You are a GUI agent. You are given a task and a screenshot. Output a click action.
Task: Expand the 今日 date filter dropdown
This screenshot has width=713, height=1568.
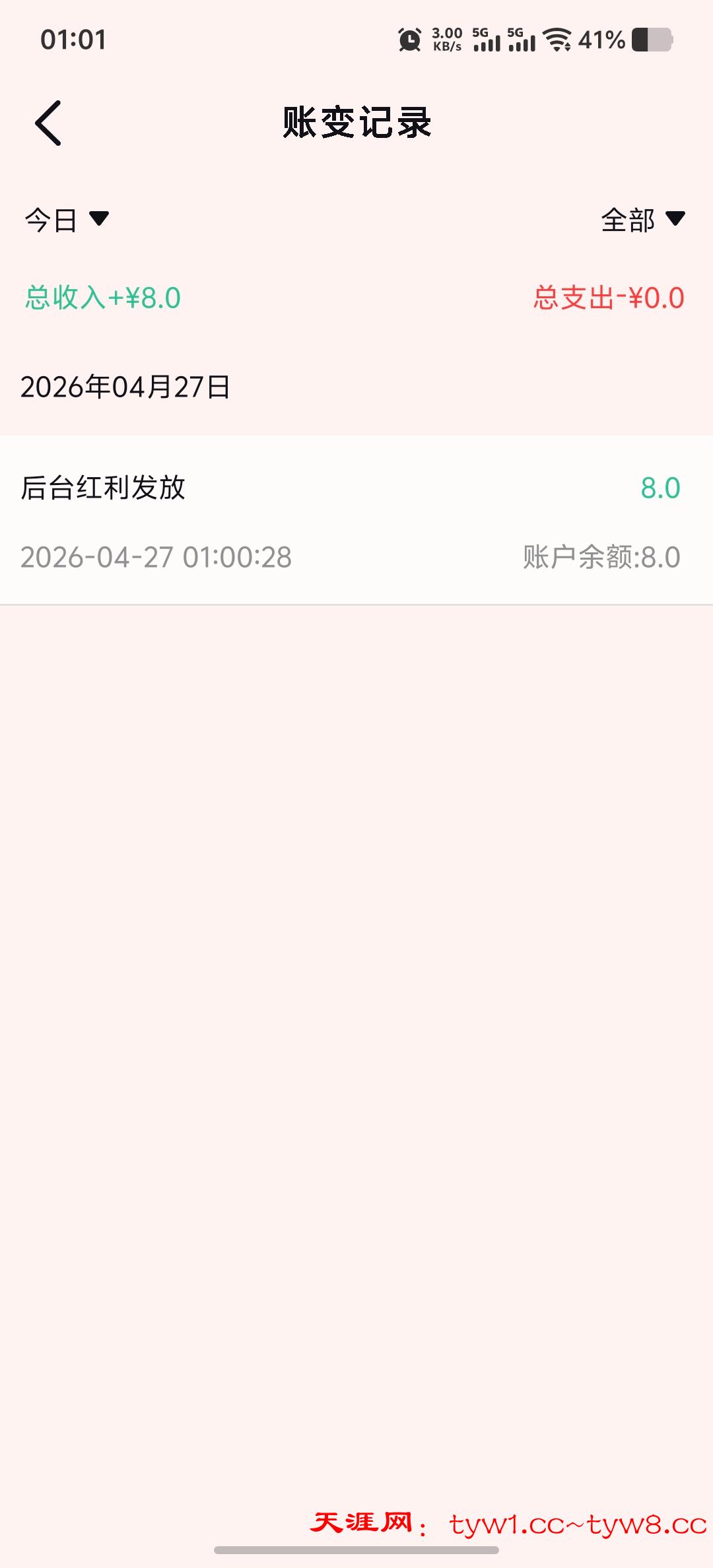tap(66, 220)
